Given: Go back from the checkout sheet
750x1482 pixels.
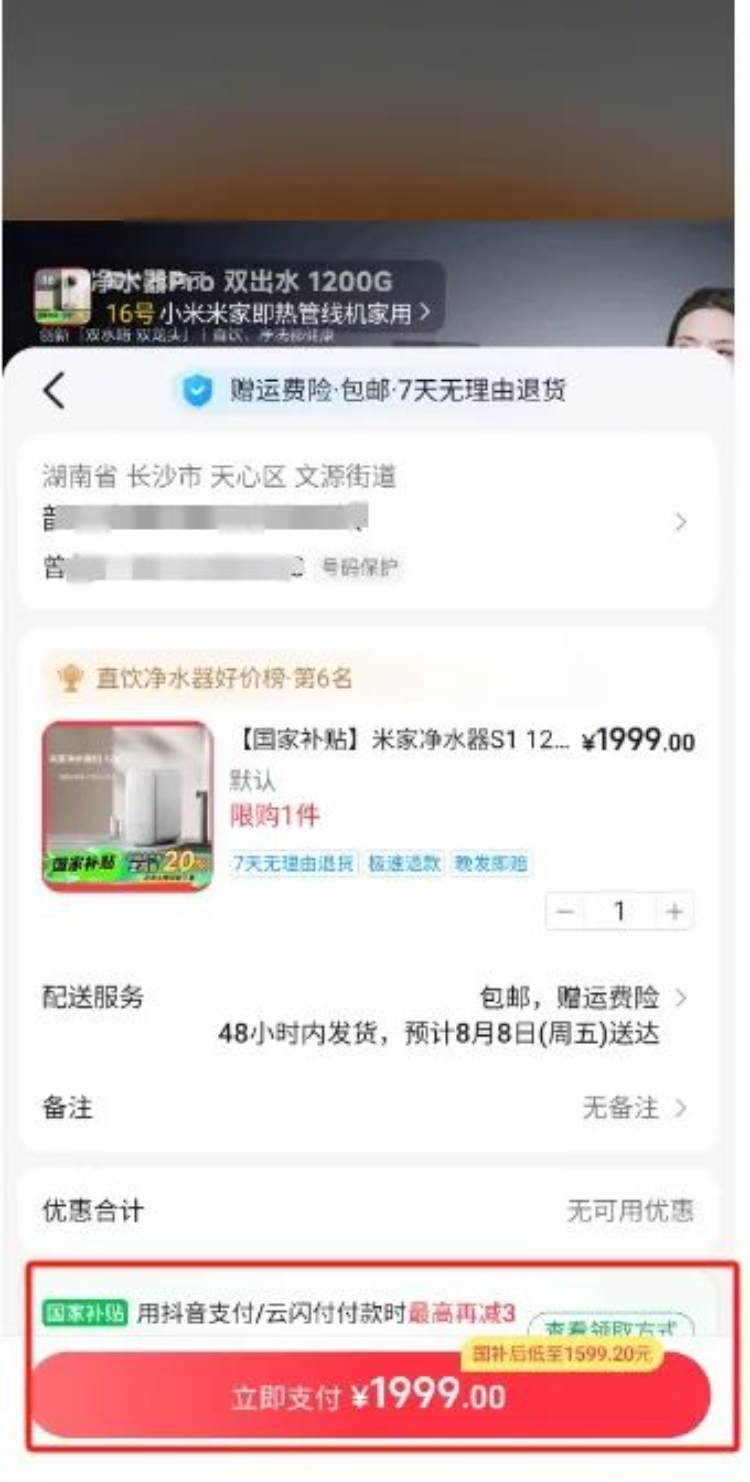Looking at the screenshot, I should tap(55, 391).
